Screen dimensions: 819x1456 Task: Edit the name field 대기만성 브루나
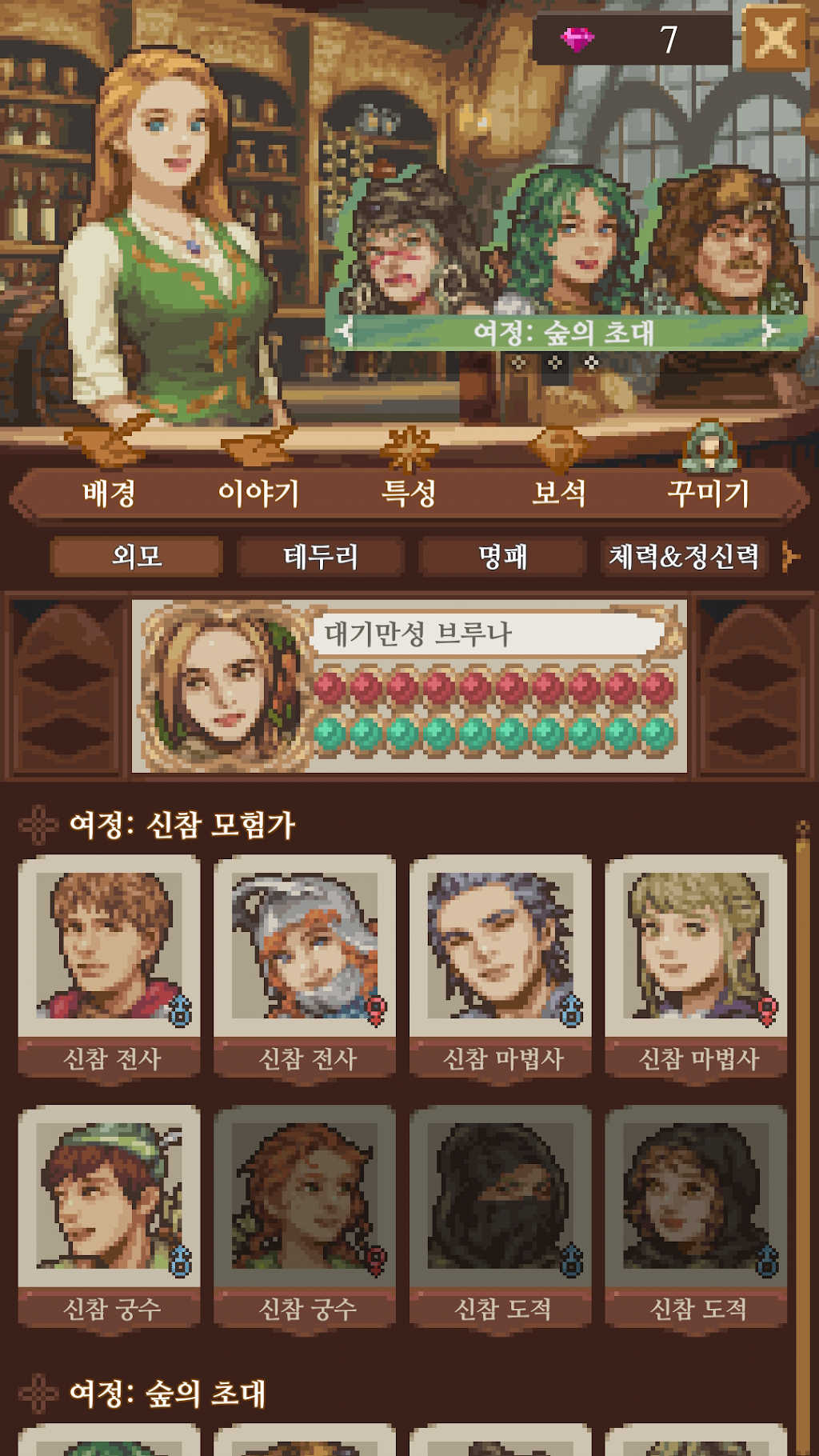488,634
